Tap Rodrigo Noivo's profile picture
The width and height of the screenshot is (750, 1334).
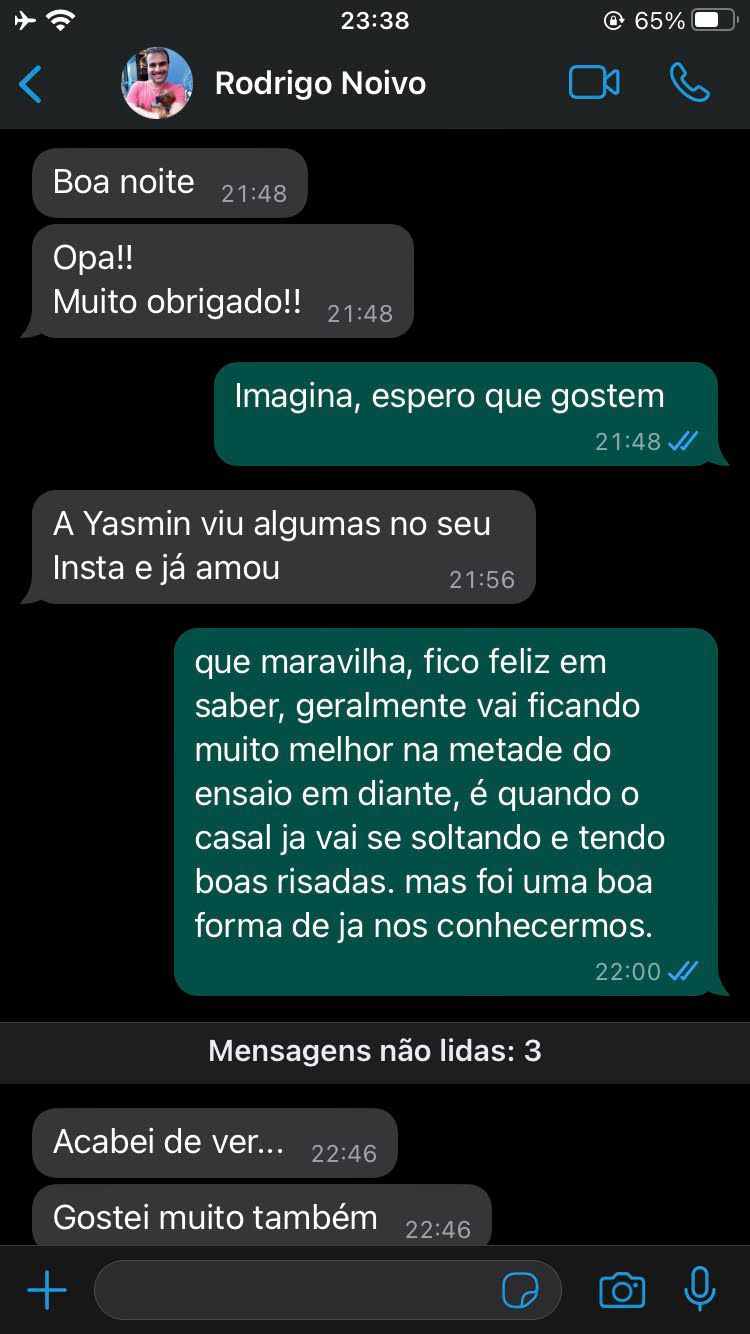tap(157, 84)
